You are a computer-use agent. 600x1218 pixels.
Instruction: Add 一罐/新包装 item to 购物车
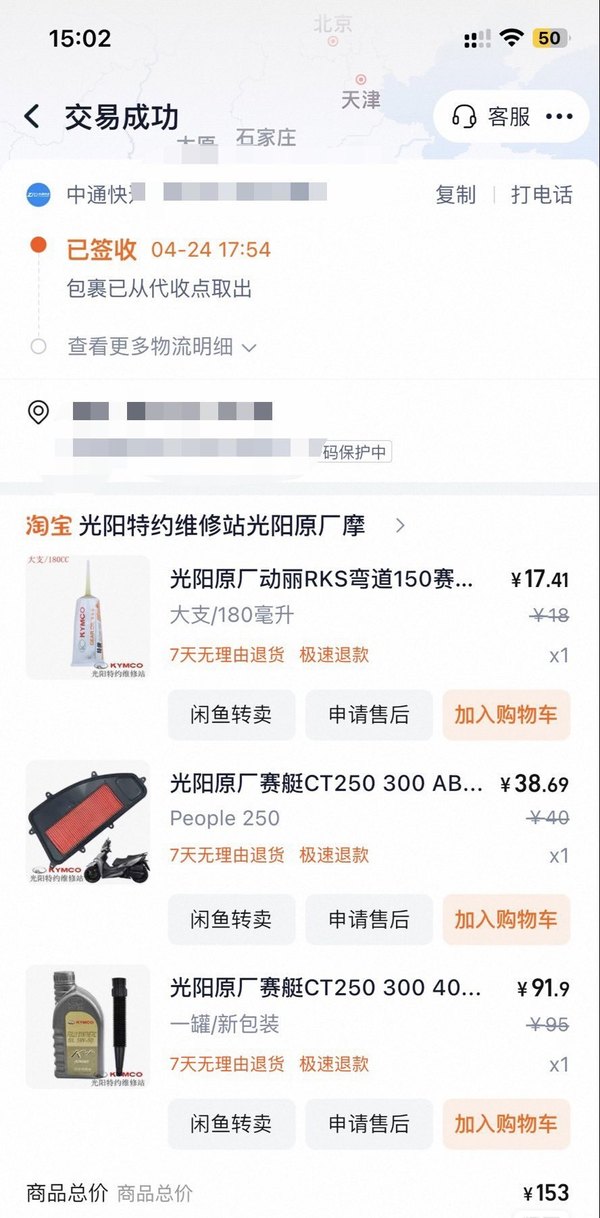click(x=506, y=1124)
